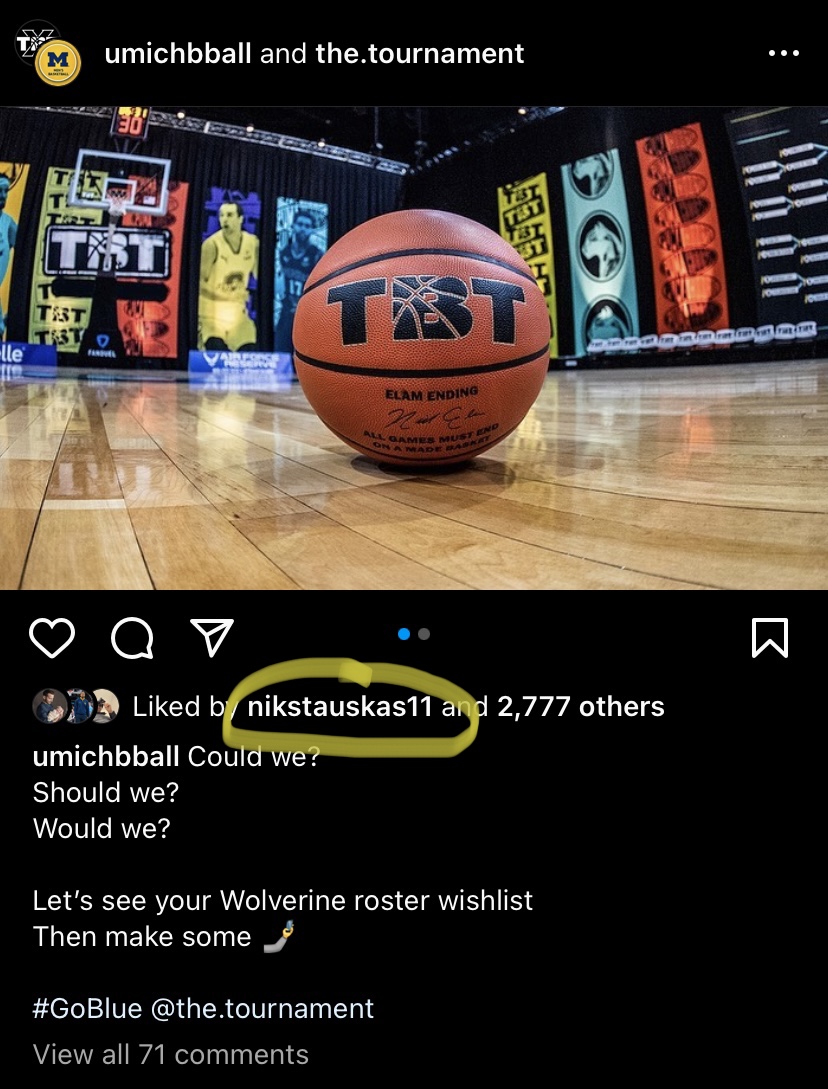Open the three-dot overflow menu
Image resolution: width=828 pixels, height=1089 pixels.
click(x=783, y=53)
